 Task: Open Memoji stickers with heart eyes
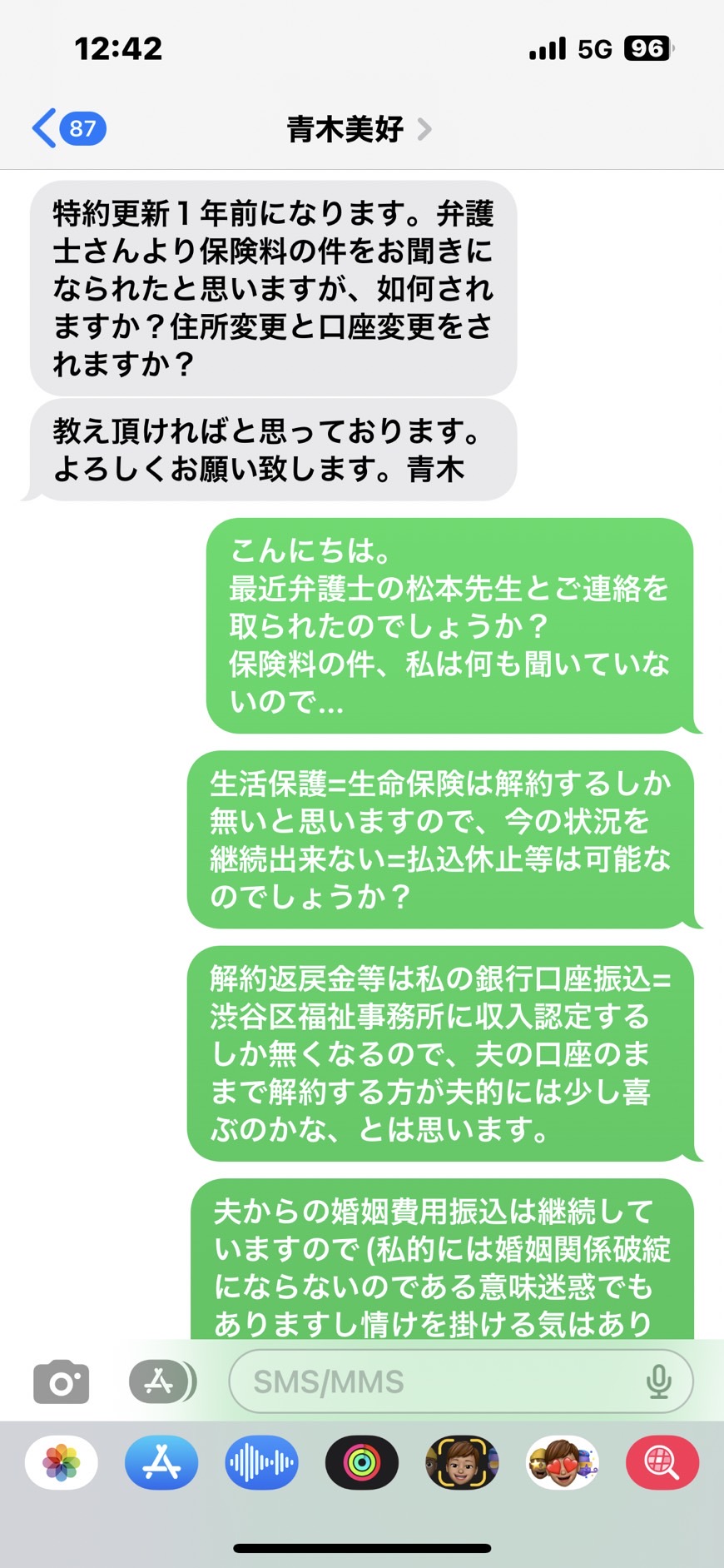coord(562,1462)
